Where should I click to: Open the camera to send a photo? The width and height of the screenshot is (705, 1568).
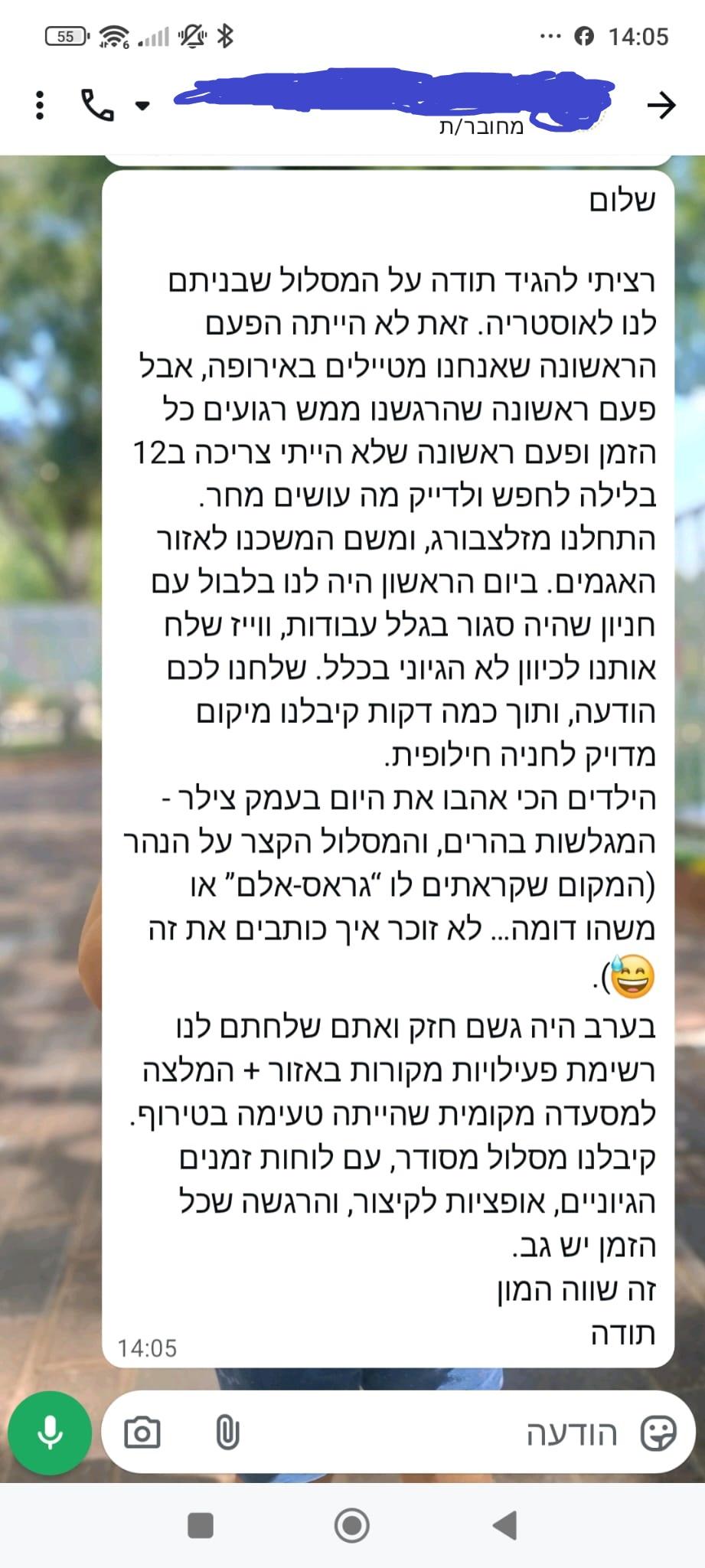pos(142,1432)
